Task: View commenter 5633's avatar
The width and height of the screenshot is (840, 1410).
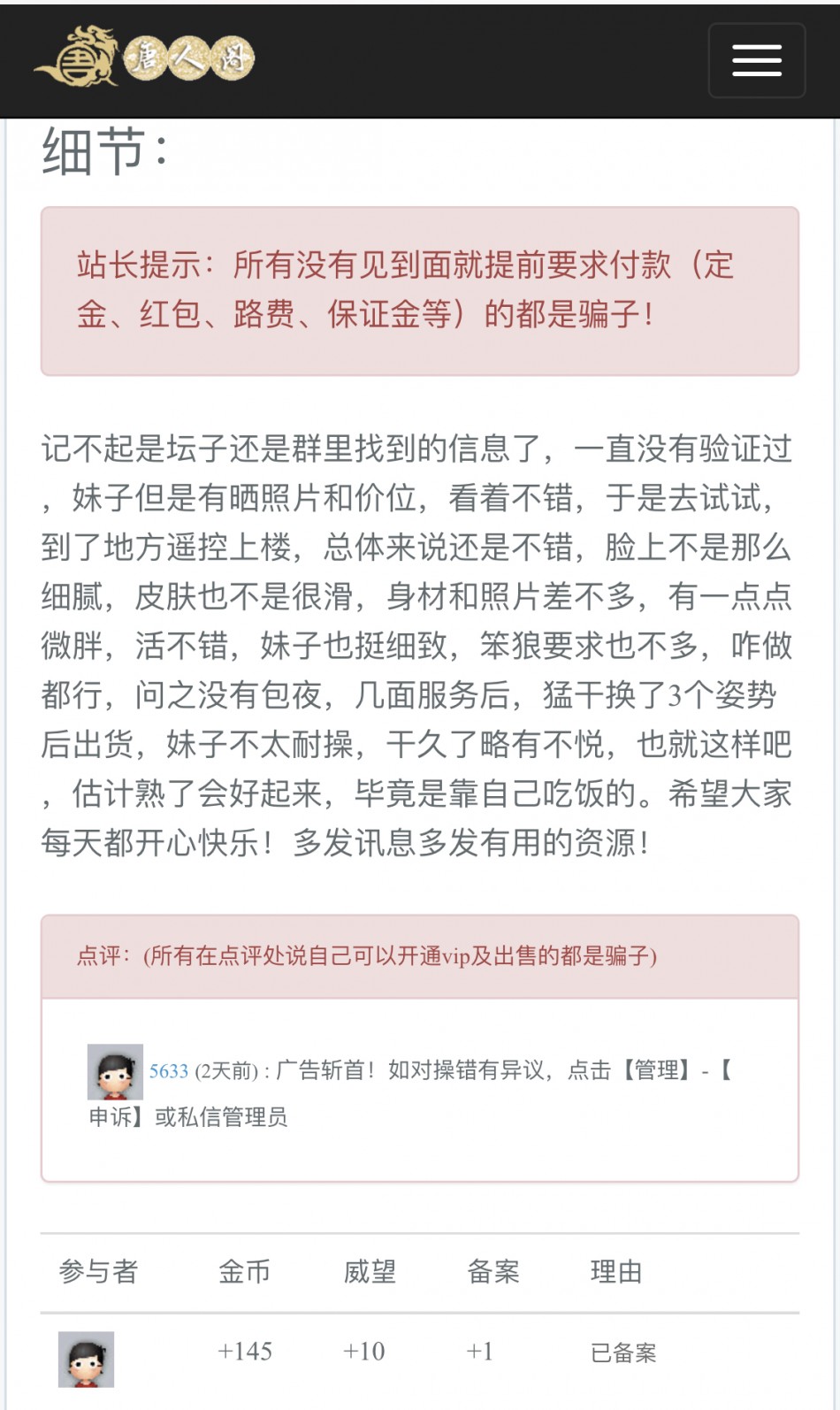Action: coord(115,1071)
